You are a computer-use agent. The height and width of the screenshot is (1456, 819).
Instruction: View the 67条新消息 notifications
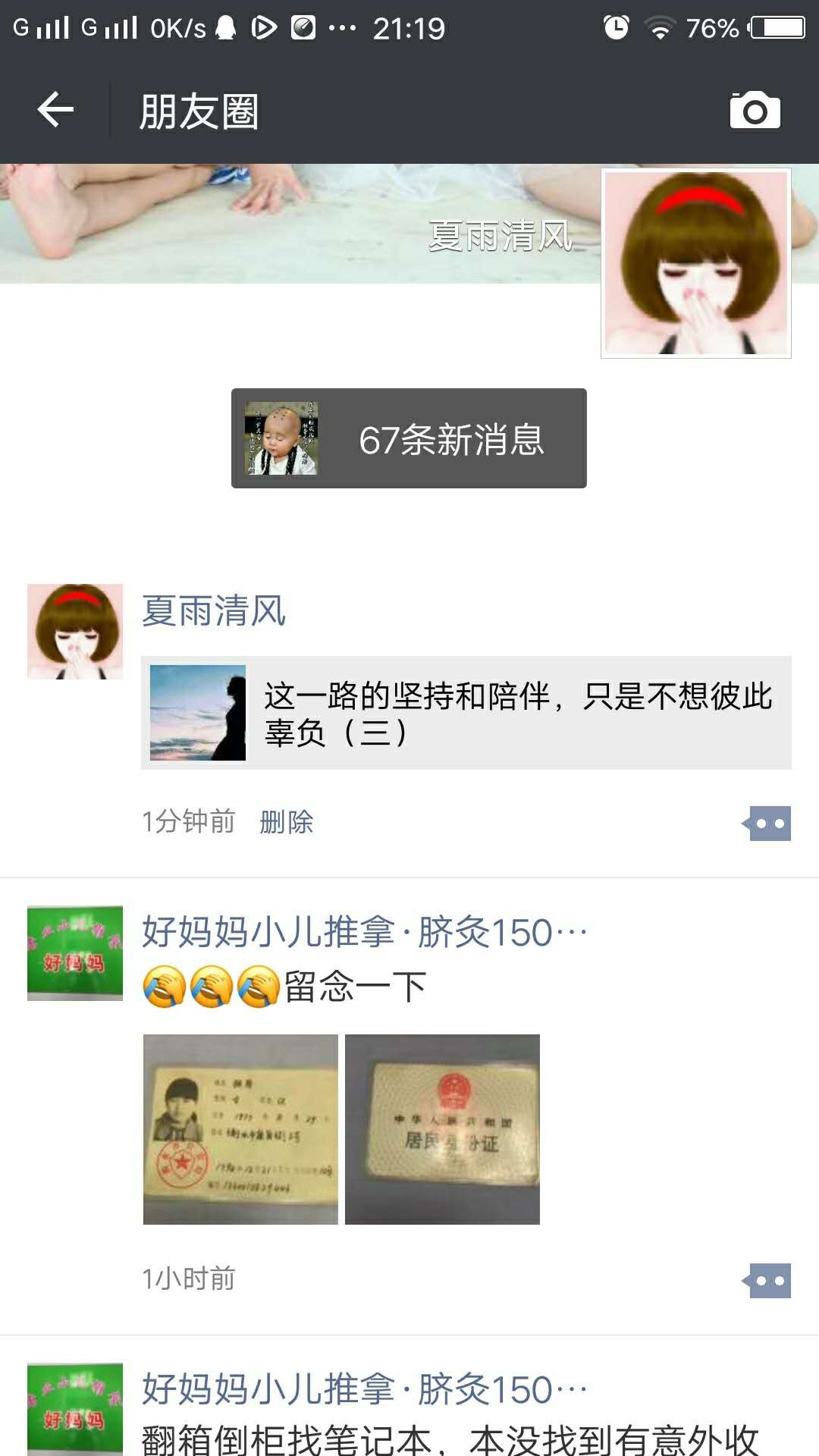pyautogui.click(x=409, y=438)
